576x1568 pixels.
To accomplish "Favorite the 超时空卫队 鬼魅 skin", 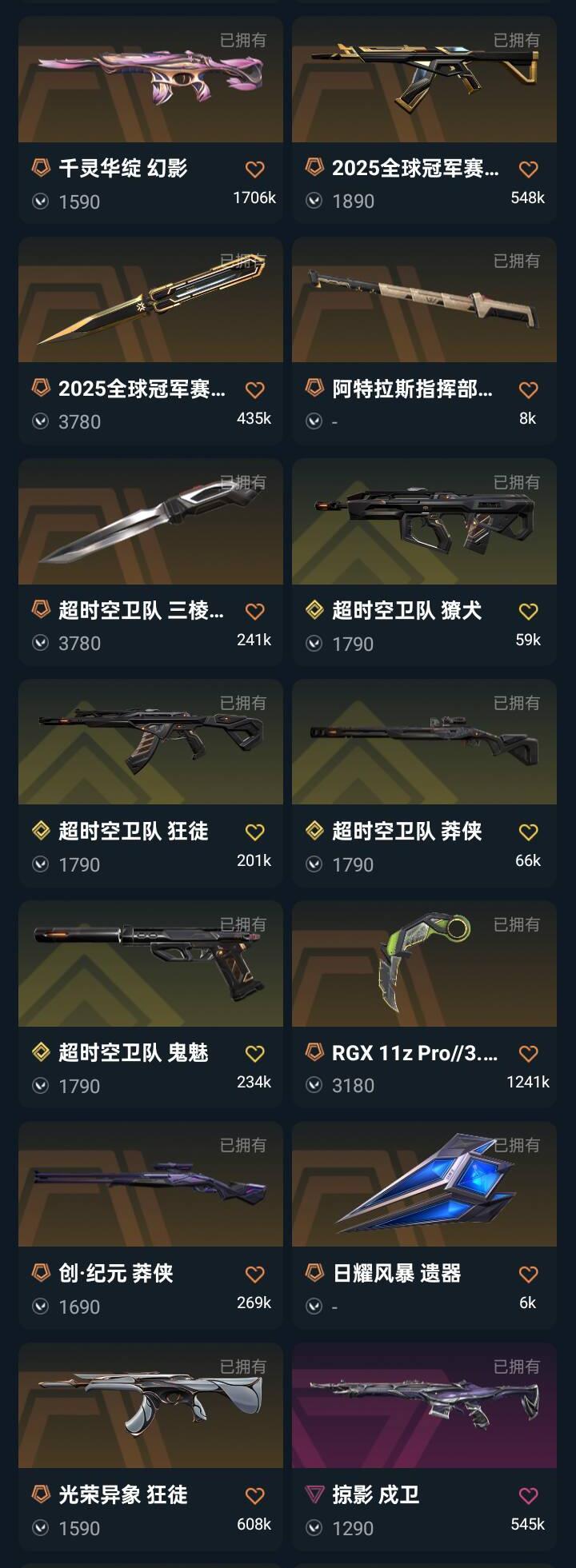I will 254,1054.
